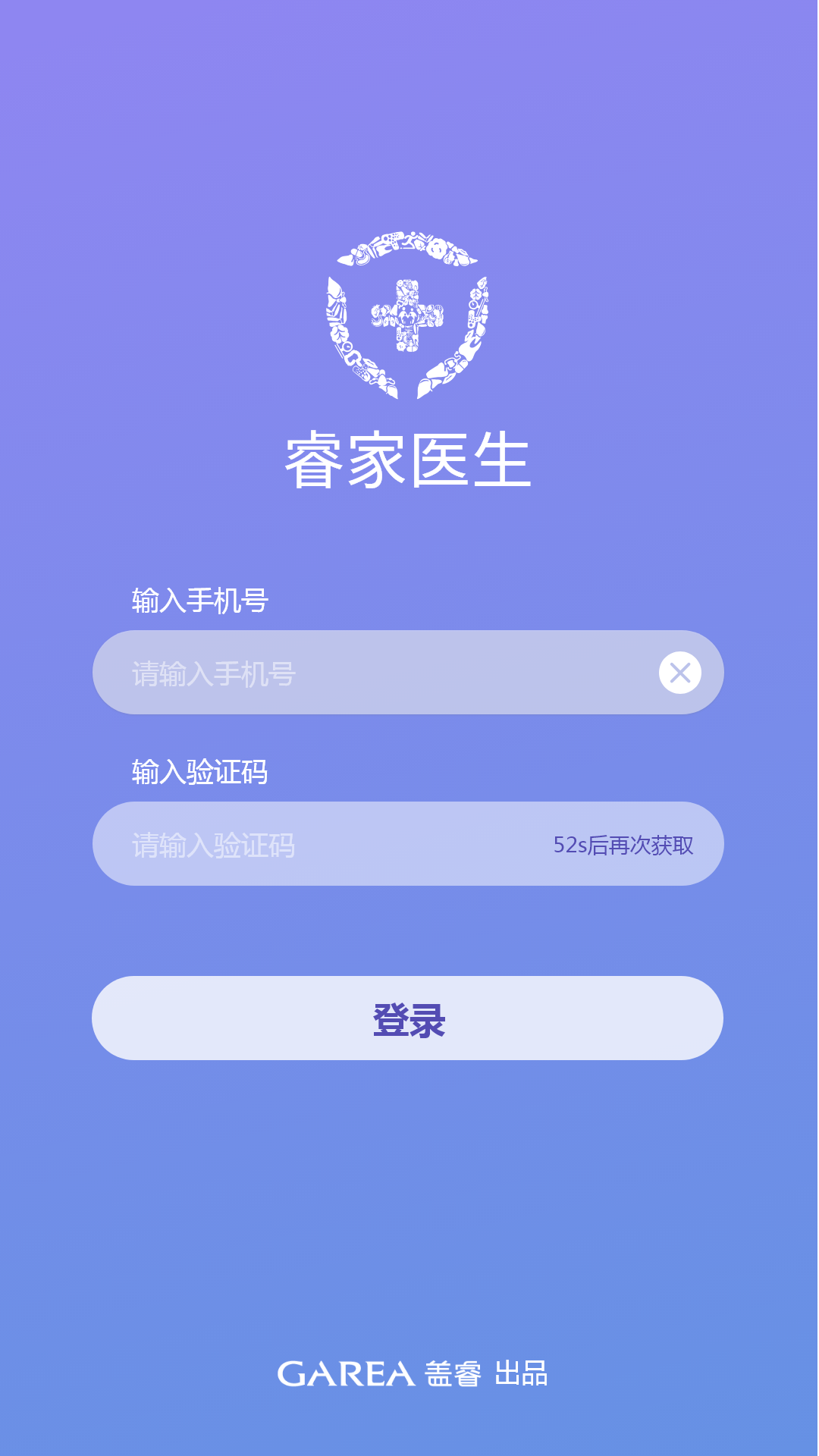Click the clear icon in phone number field
819x1456 pixels.
(x=680, y=672)
